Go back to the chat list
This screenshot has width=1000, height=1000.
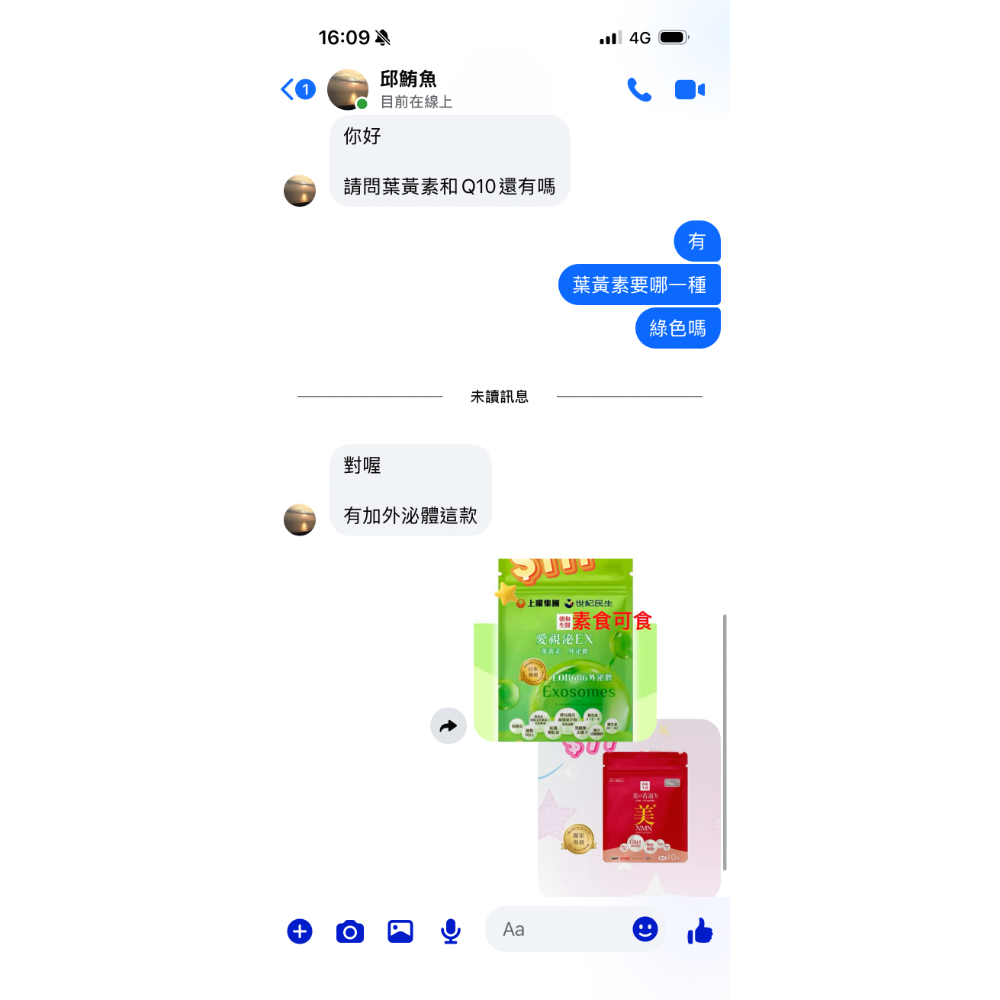coord(289,90)
